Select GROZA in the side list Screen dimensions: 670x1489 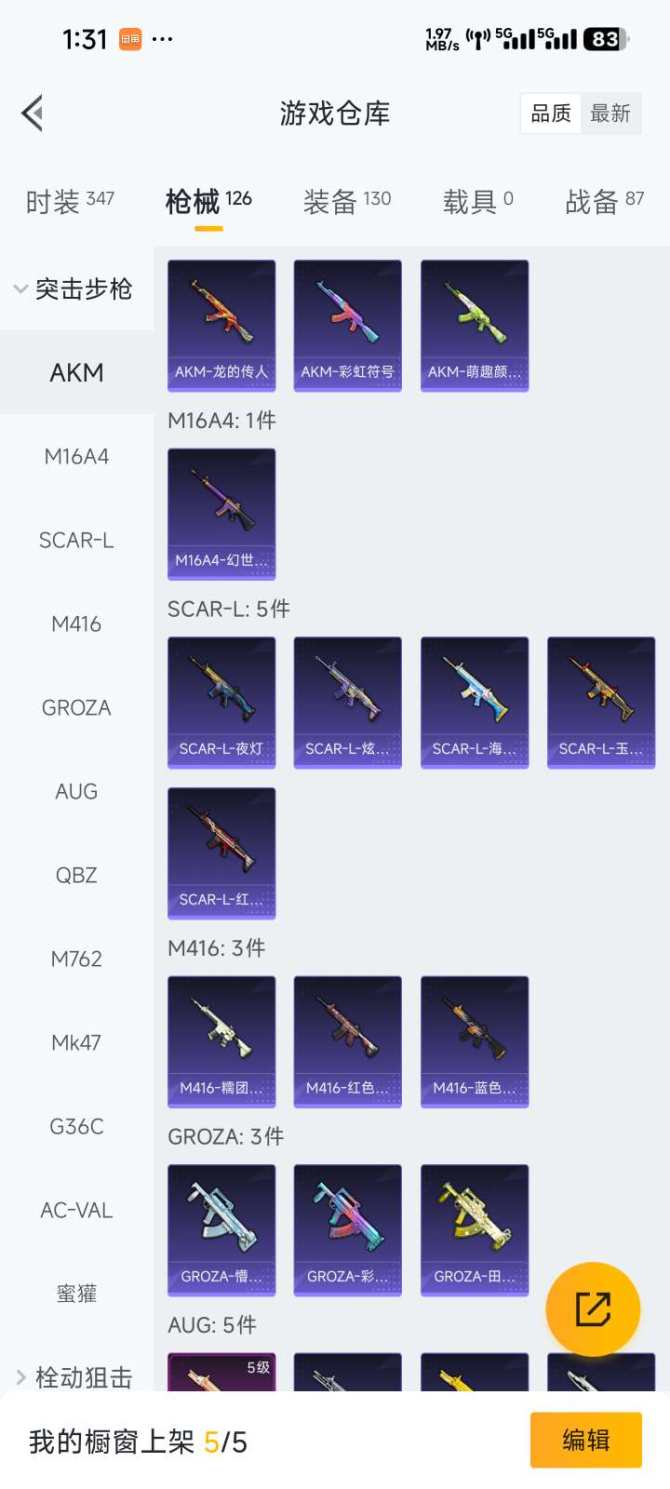click(x=76, y=708)
